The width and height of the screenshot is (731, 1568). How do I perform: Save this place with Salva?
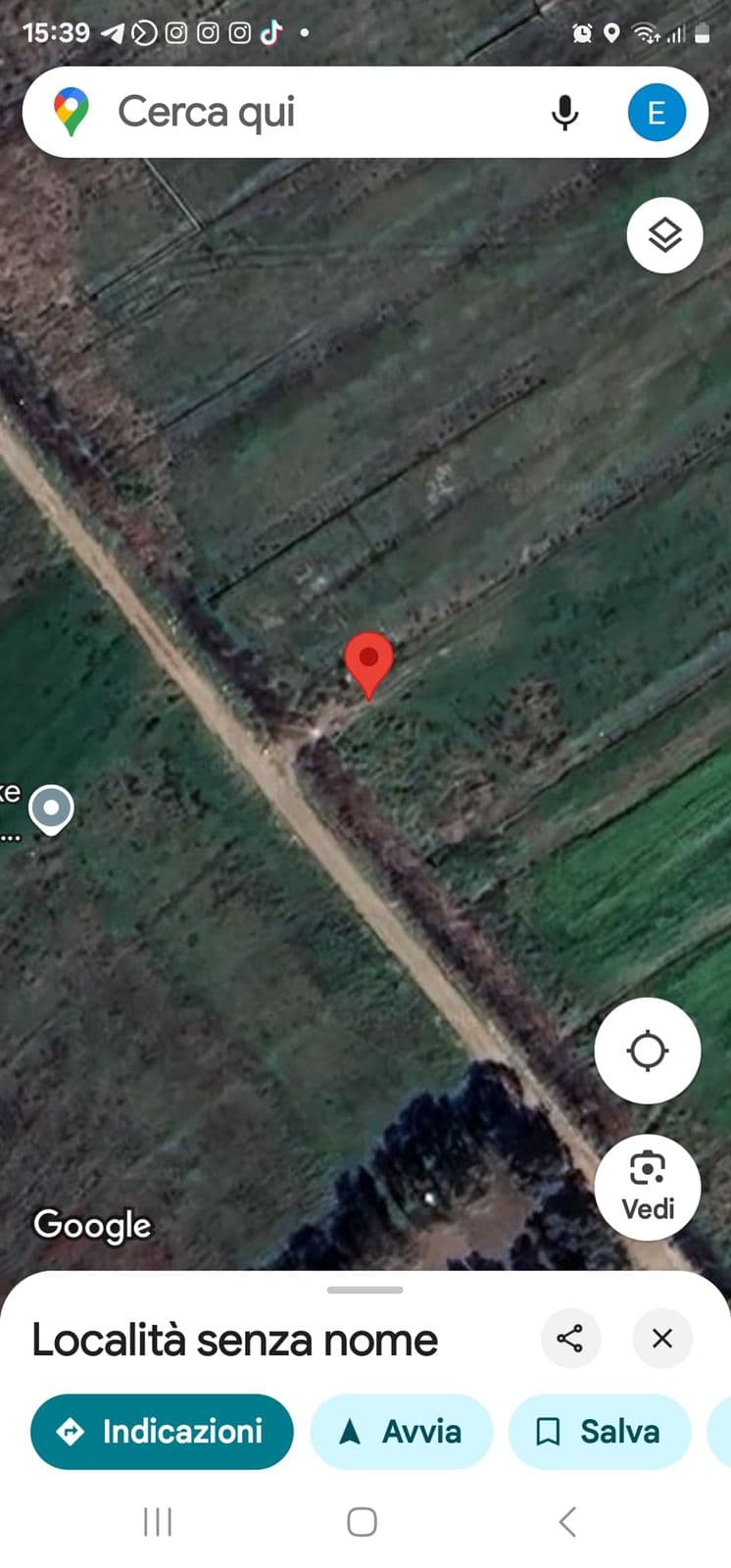tap(599, 1432)
